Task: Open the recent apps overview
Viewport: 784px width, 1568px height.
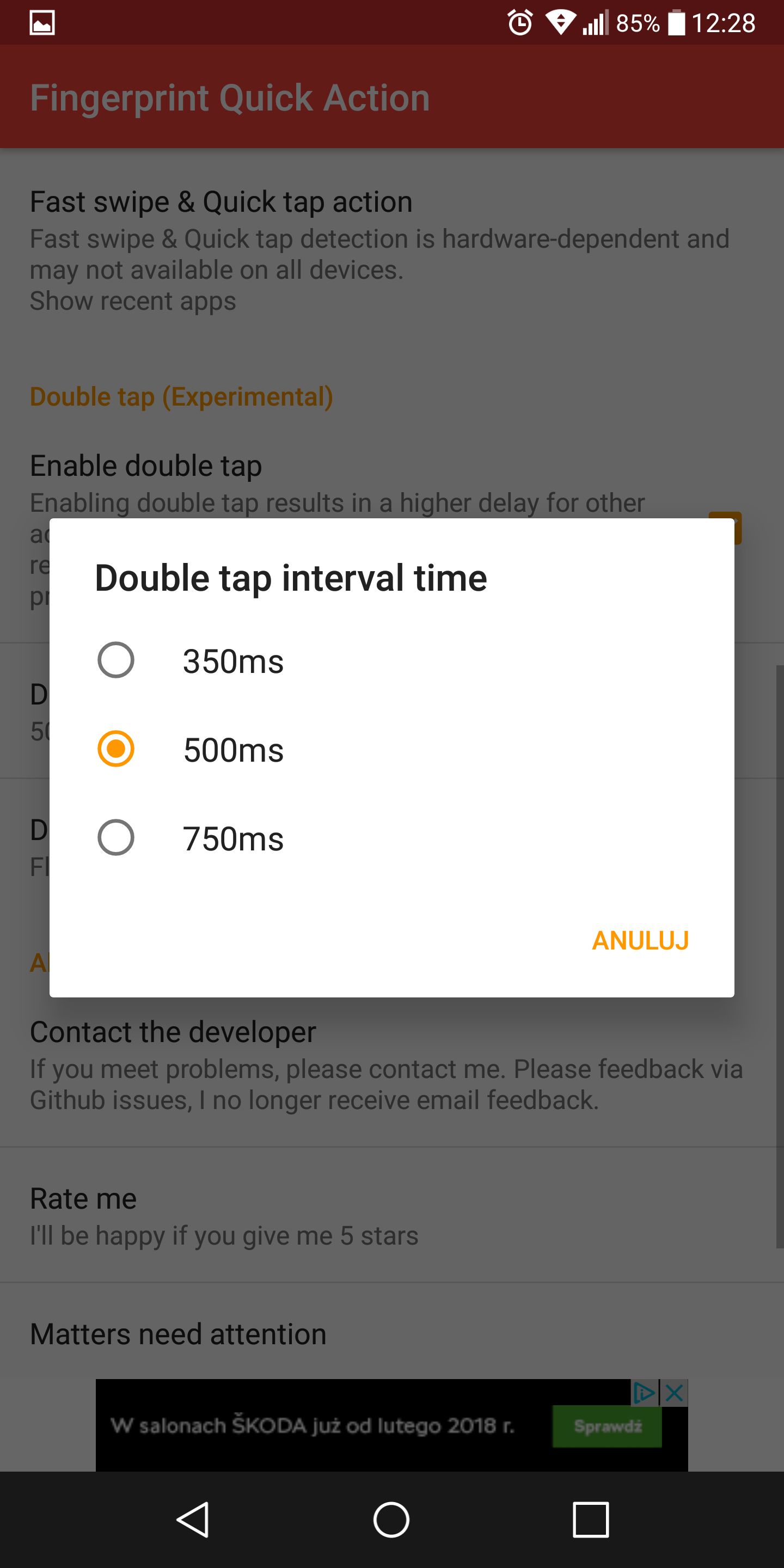Action: click(x=590, y=1520)
